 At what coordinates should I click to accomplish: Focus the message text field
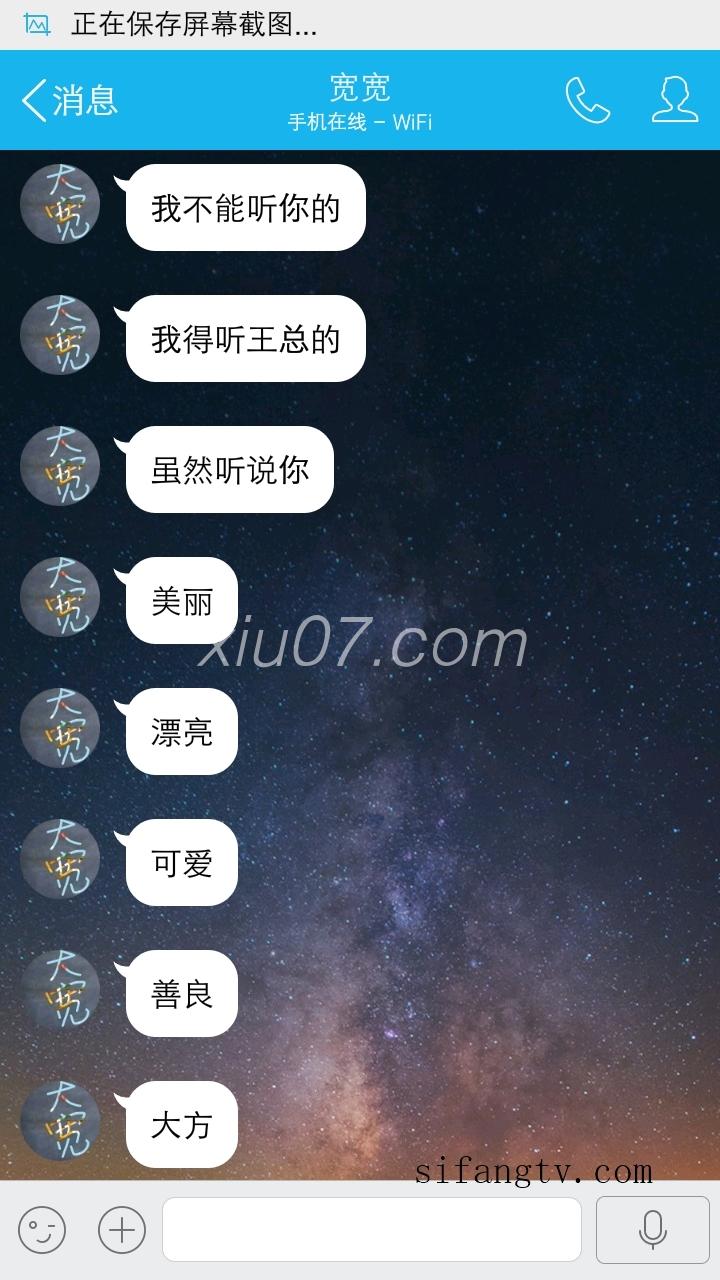point(371,1229)
